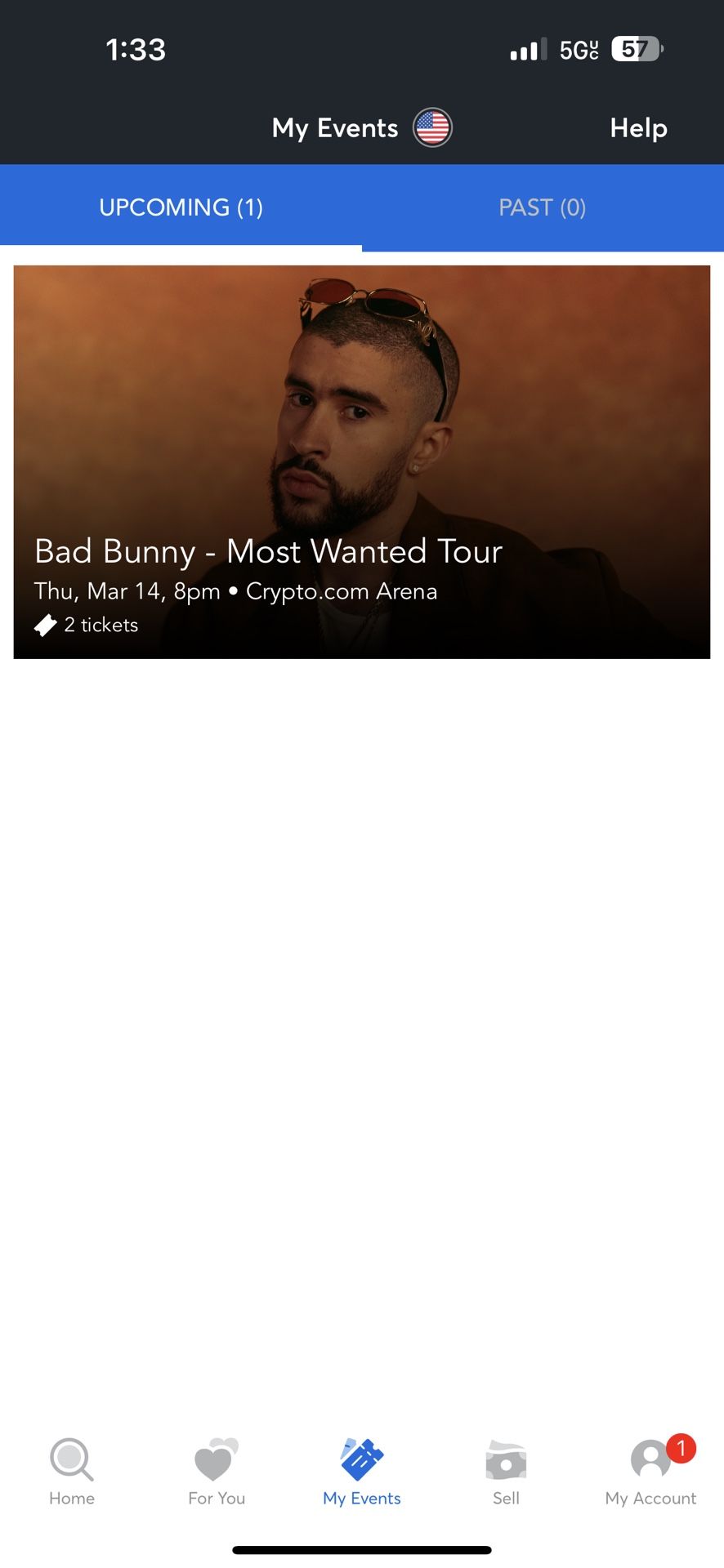Tap the 5G network indicator
Viewport: 724px width, 1568px height.
(582, 49)
